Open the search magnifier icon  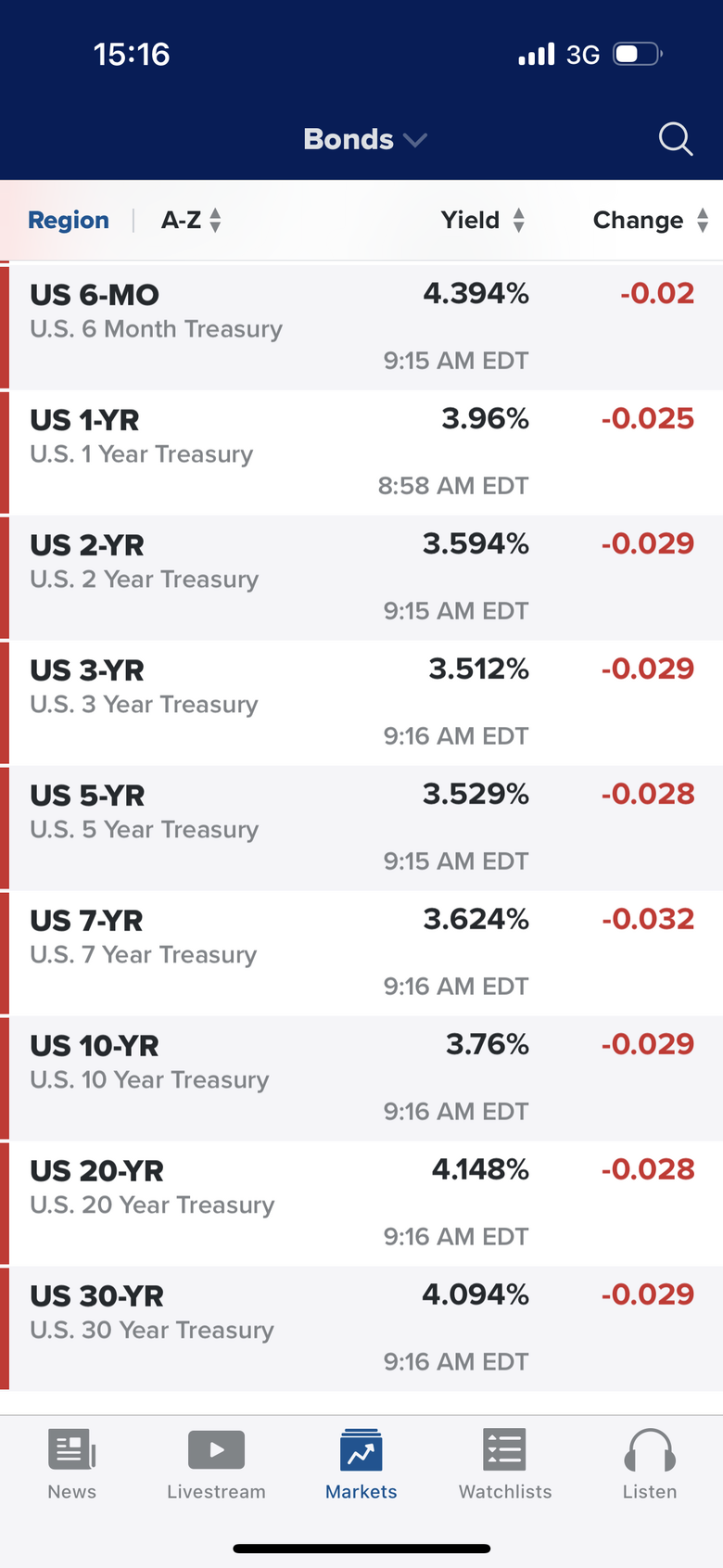(x=676, y=139)
